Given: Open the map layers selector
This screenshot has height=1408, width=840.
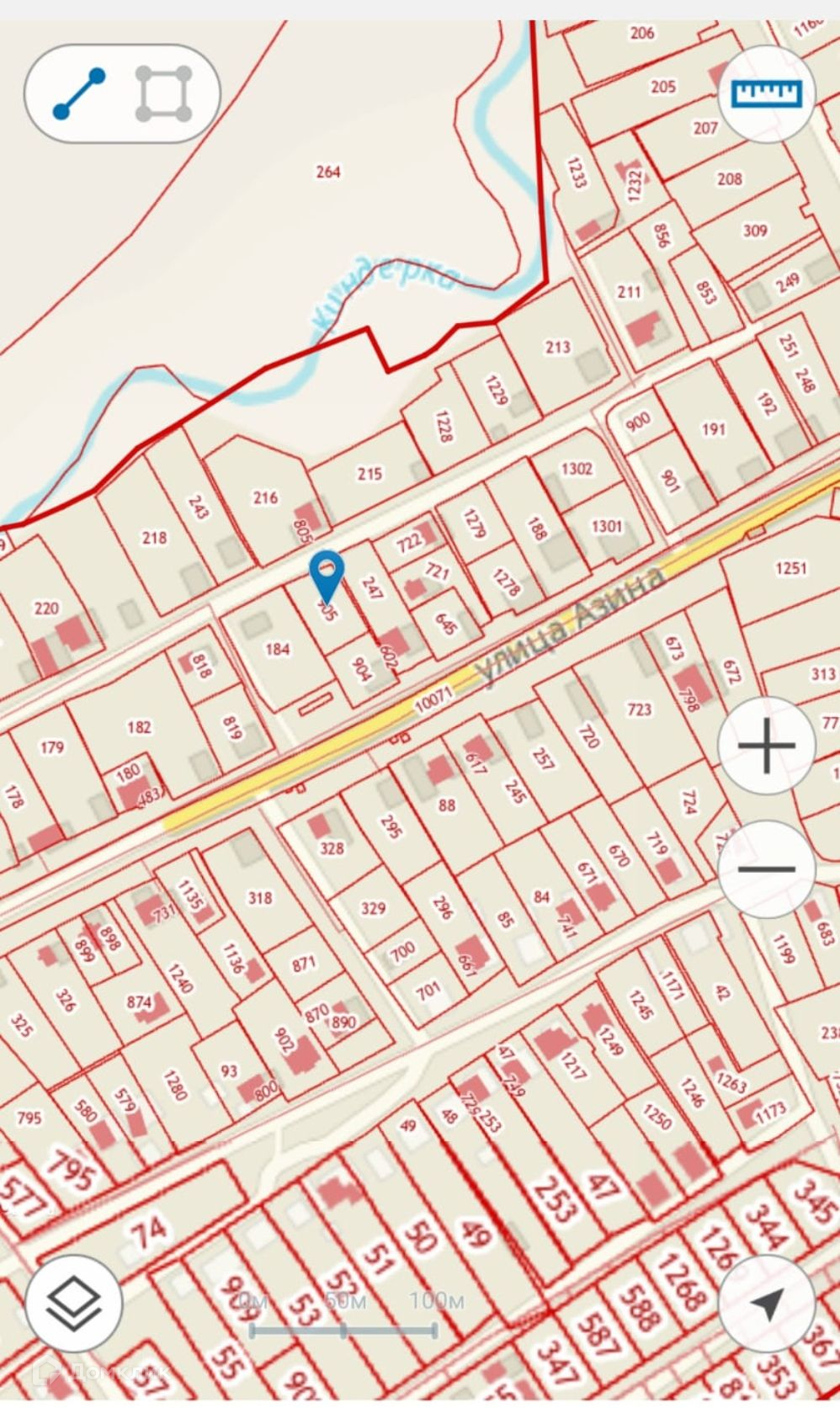Looking at the screenshot, I should 74,1304.
